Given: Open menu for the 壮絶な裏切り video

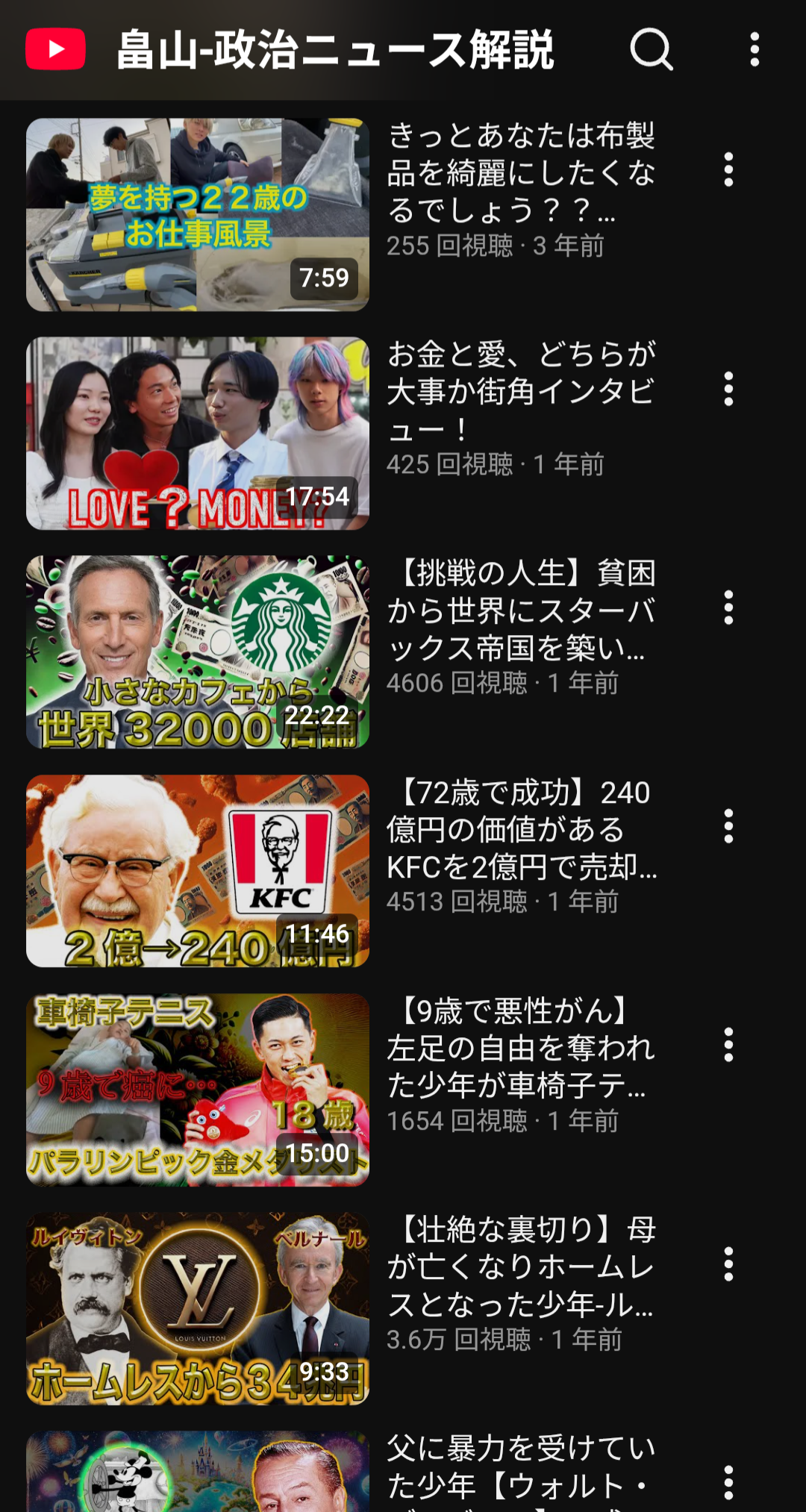Looking at the screenshot, I should pyautogui.click(x=728, y=1263).
